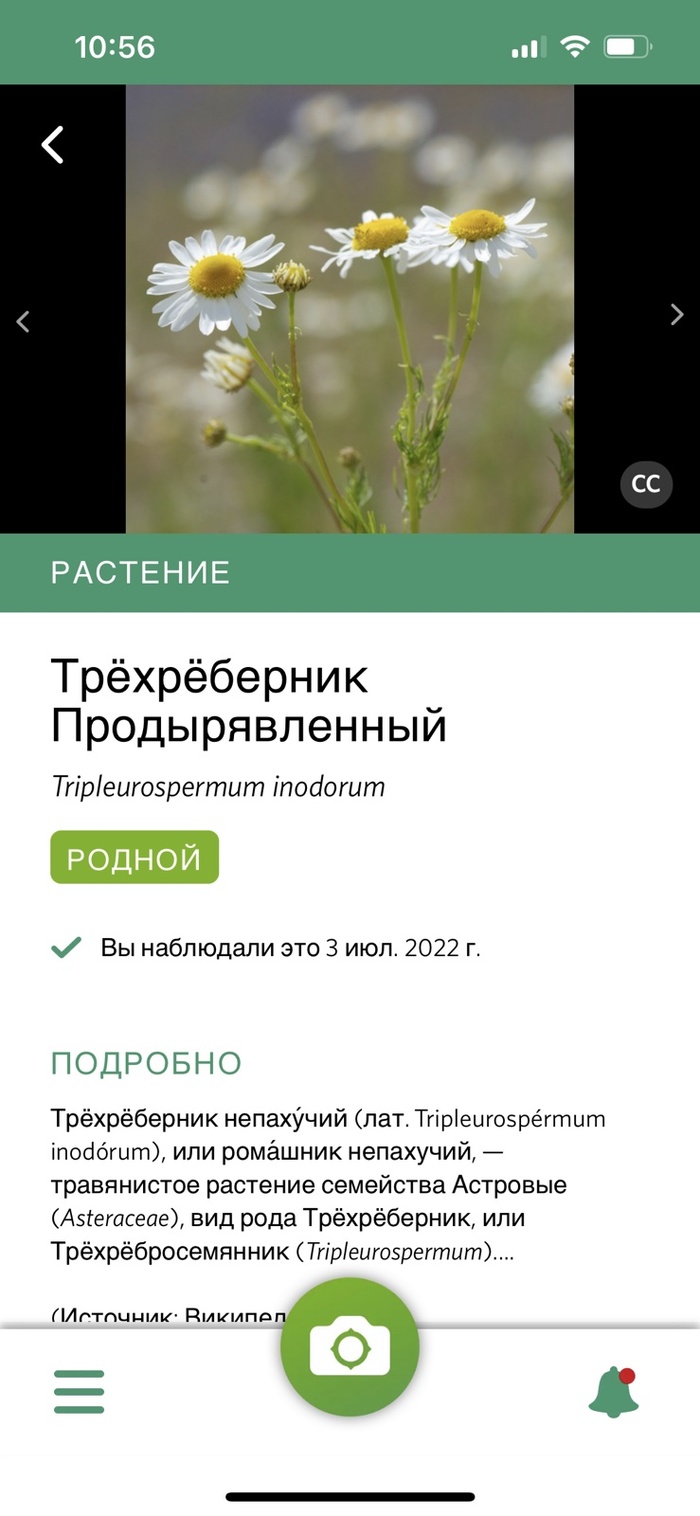
Task: Open the hamburger menu
Action: (79, 1391)
